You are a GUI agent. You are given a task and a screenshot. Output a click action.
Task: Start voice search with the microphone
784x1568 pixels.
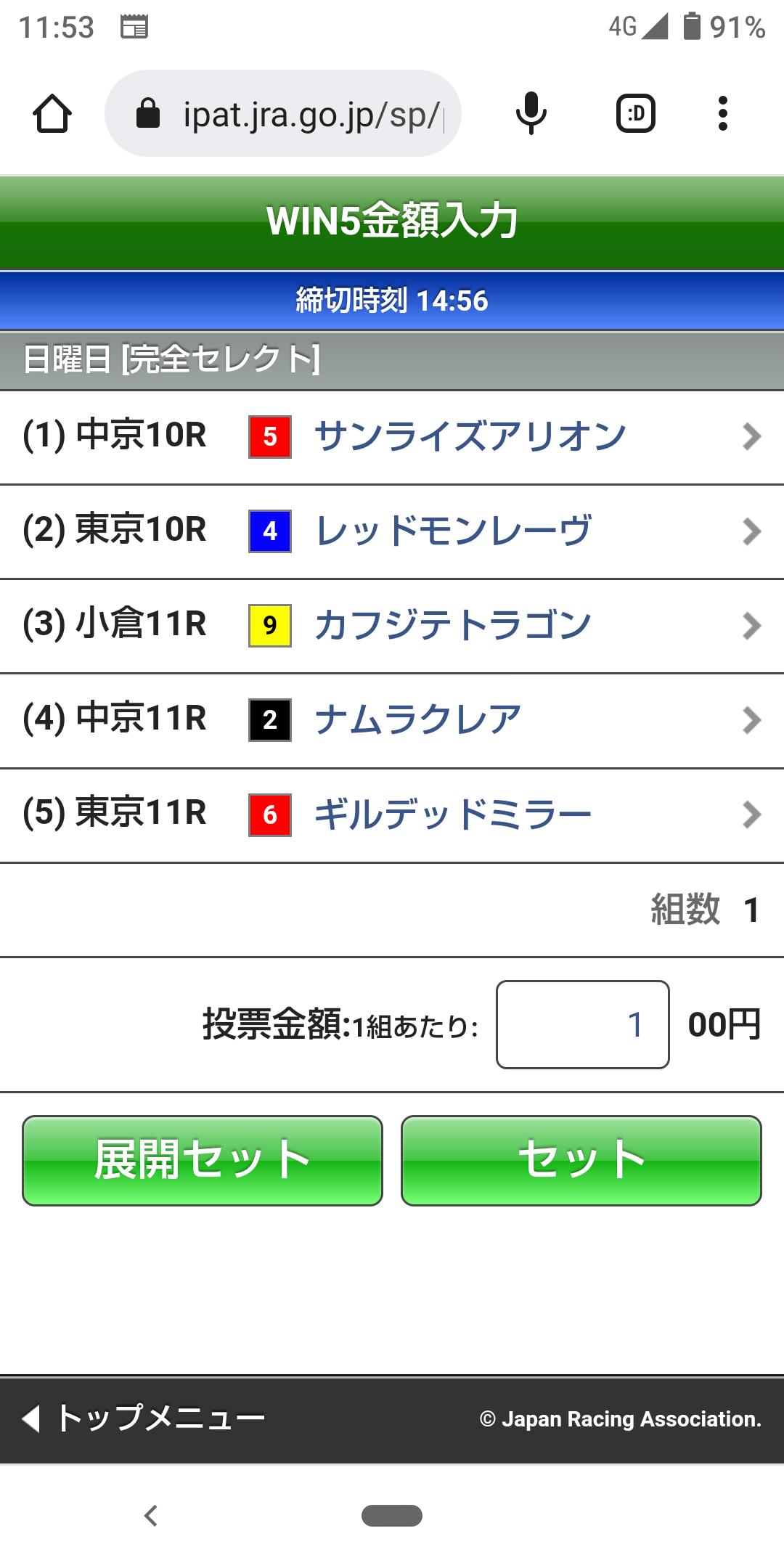531,114
